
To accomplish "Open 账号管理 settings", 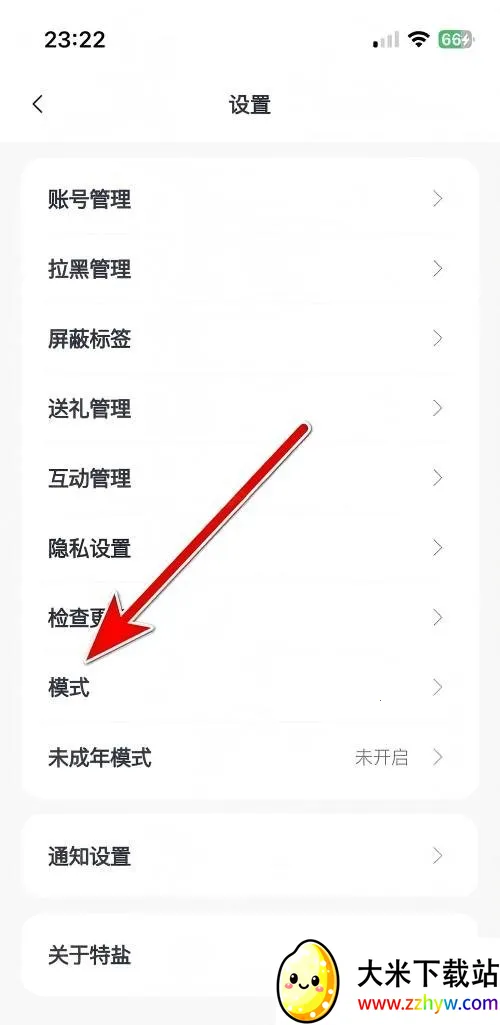I will [250, 199].
